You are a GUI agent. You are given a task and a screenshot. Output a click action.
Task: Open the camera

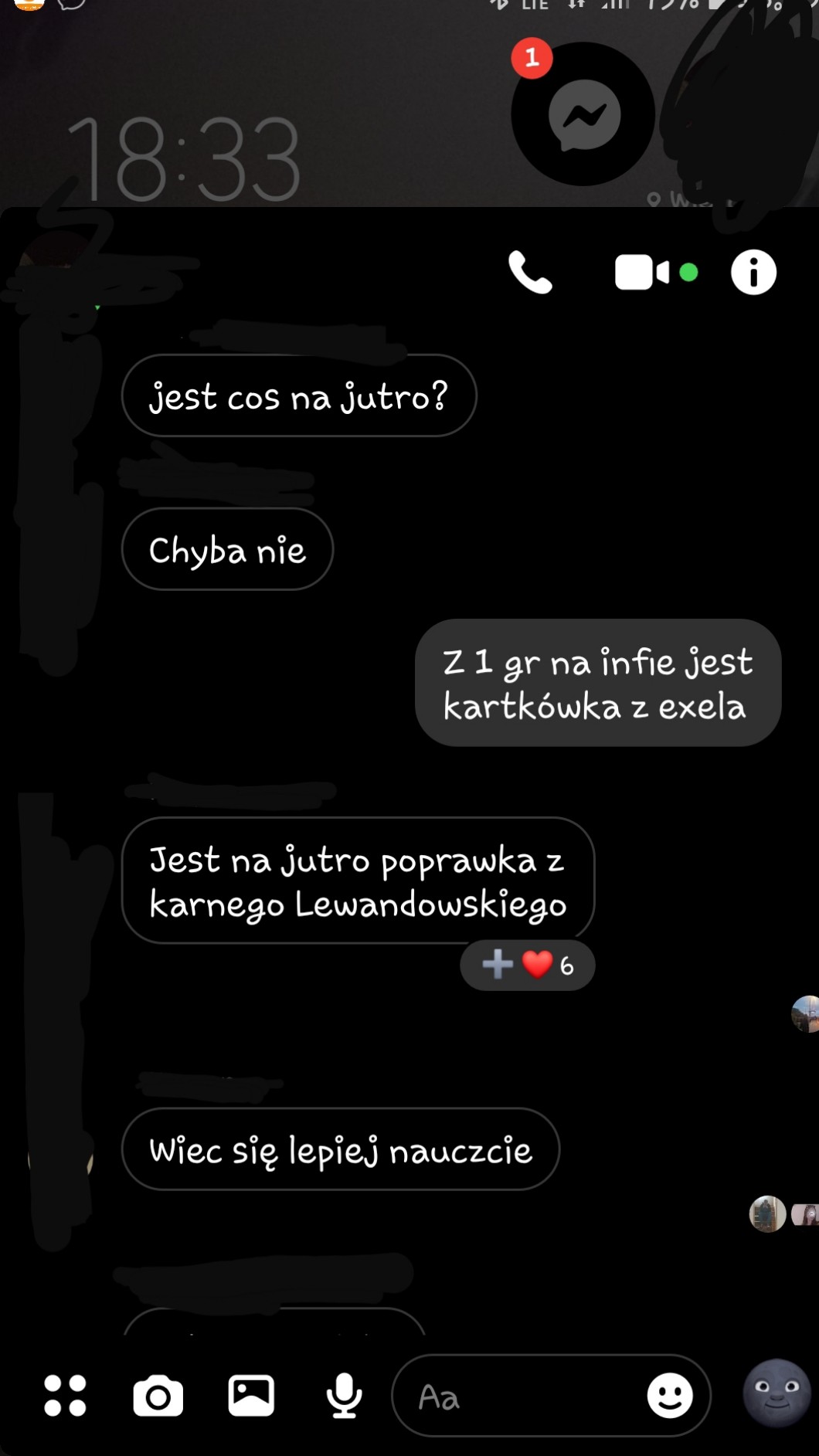pos(158,1395)
